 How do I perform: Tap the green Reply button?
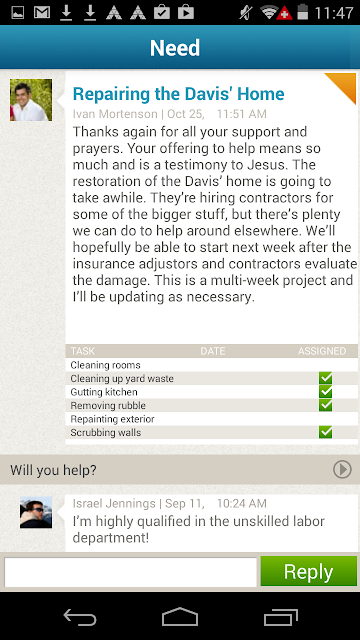pos(309,571)
